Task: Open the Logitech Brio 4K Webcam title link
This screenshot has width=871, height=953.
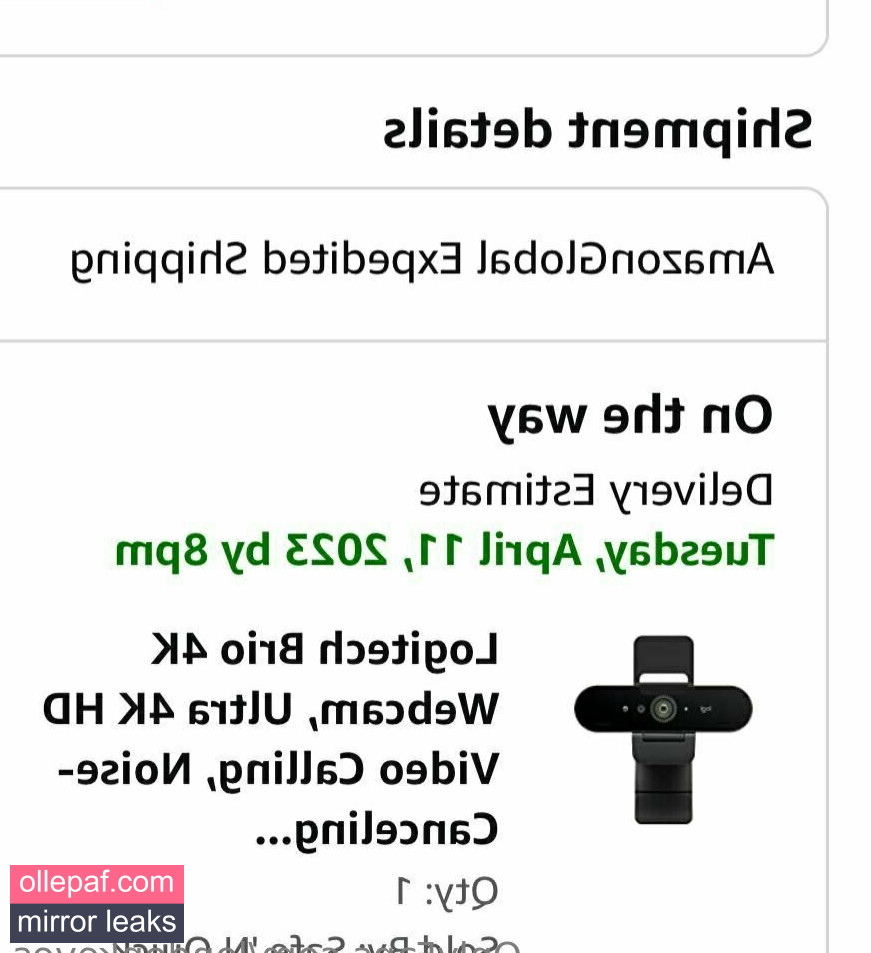Action: click(272, 739)
